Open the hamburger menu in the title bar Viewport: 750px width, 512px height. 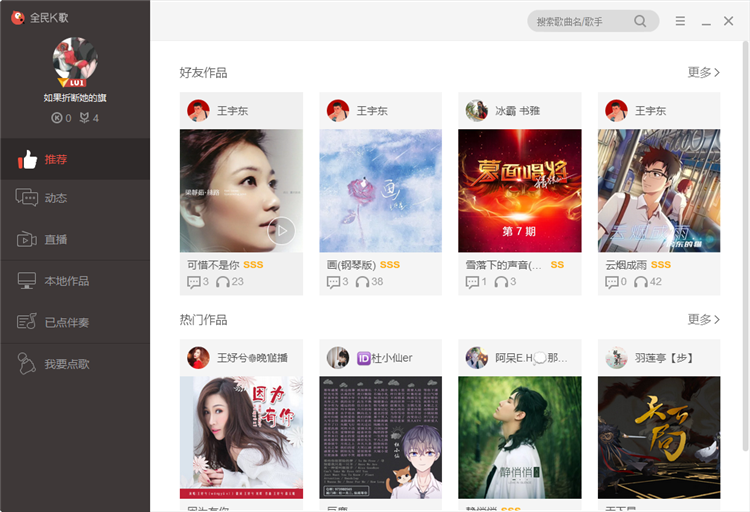click(x=680, y=21)
